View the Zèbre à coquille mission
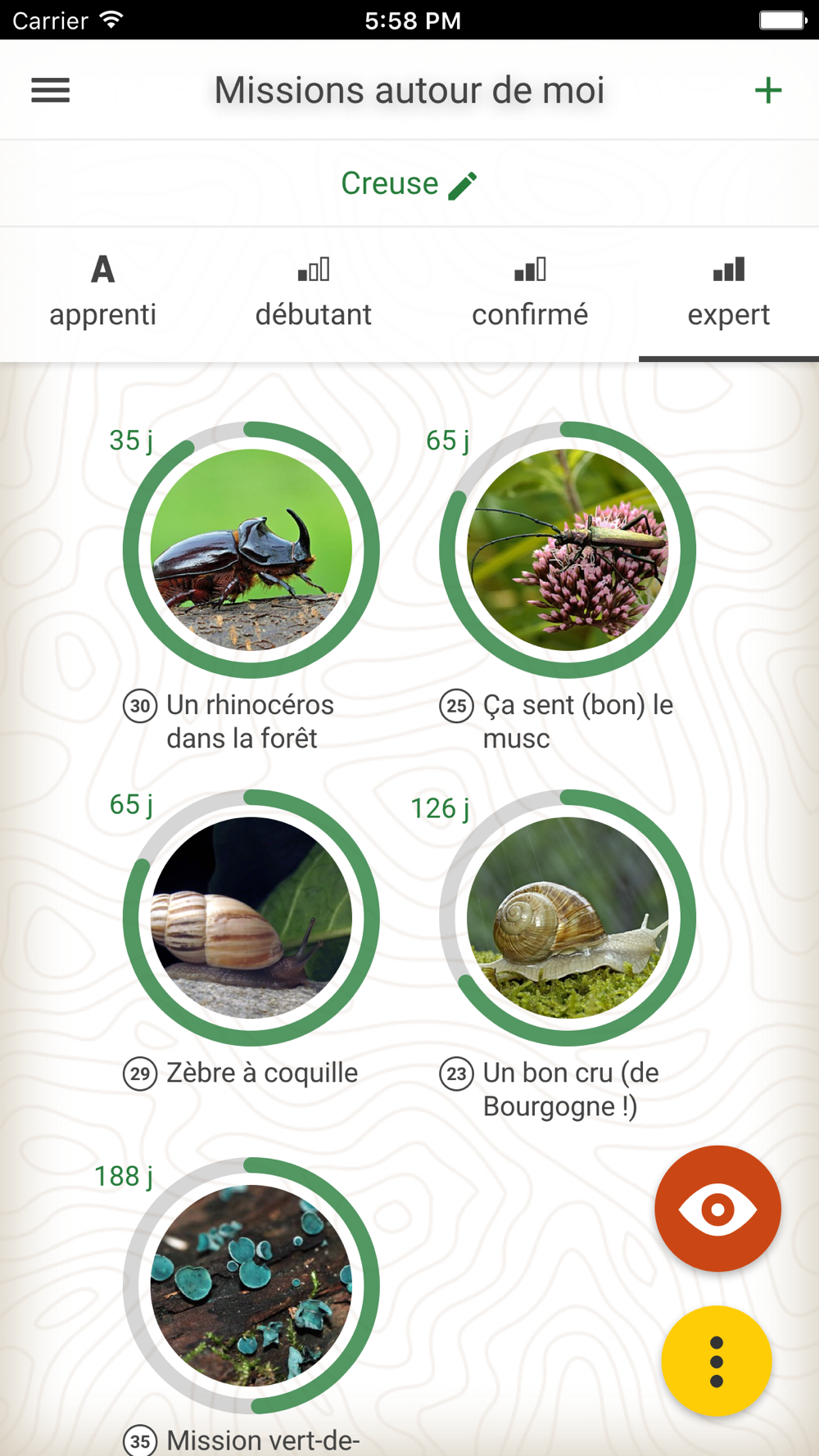This screenshot has height=1456, width=819. point(251,917)
